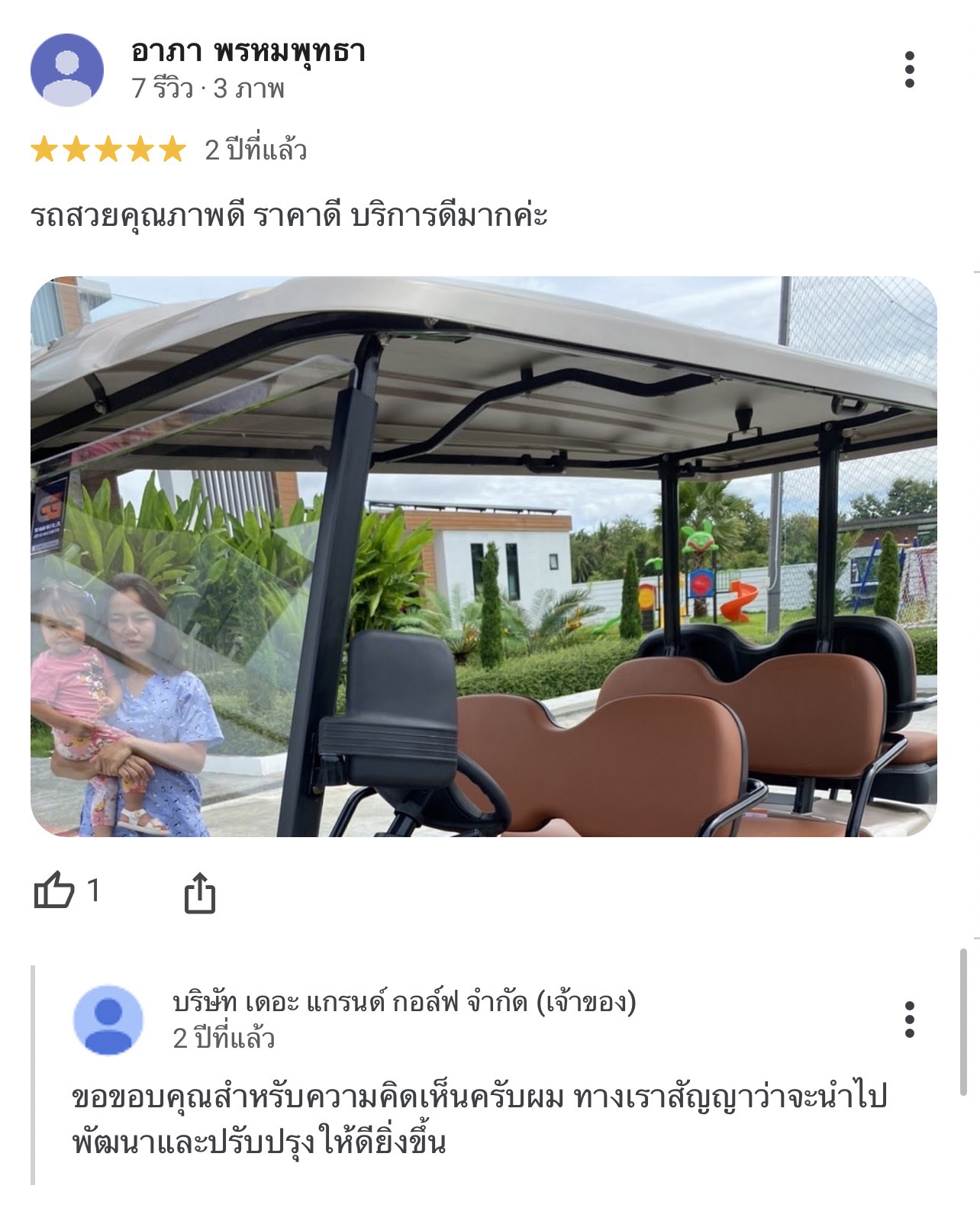980x1221 pixels.
Task: Like this review with thumbs up
Action: [54, 891]
